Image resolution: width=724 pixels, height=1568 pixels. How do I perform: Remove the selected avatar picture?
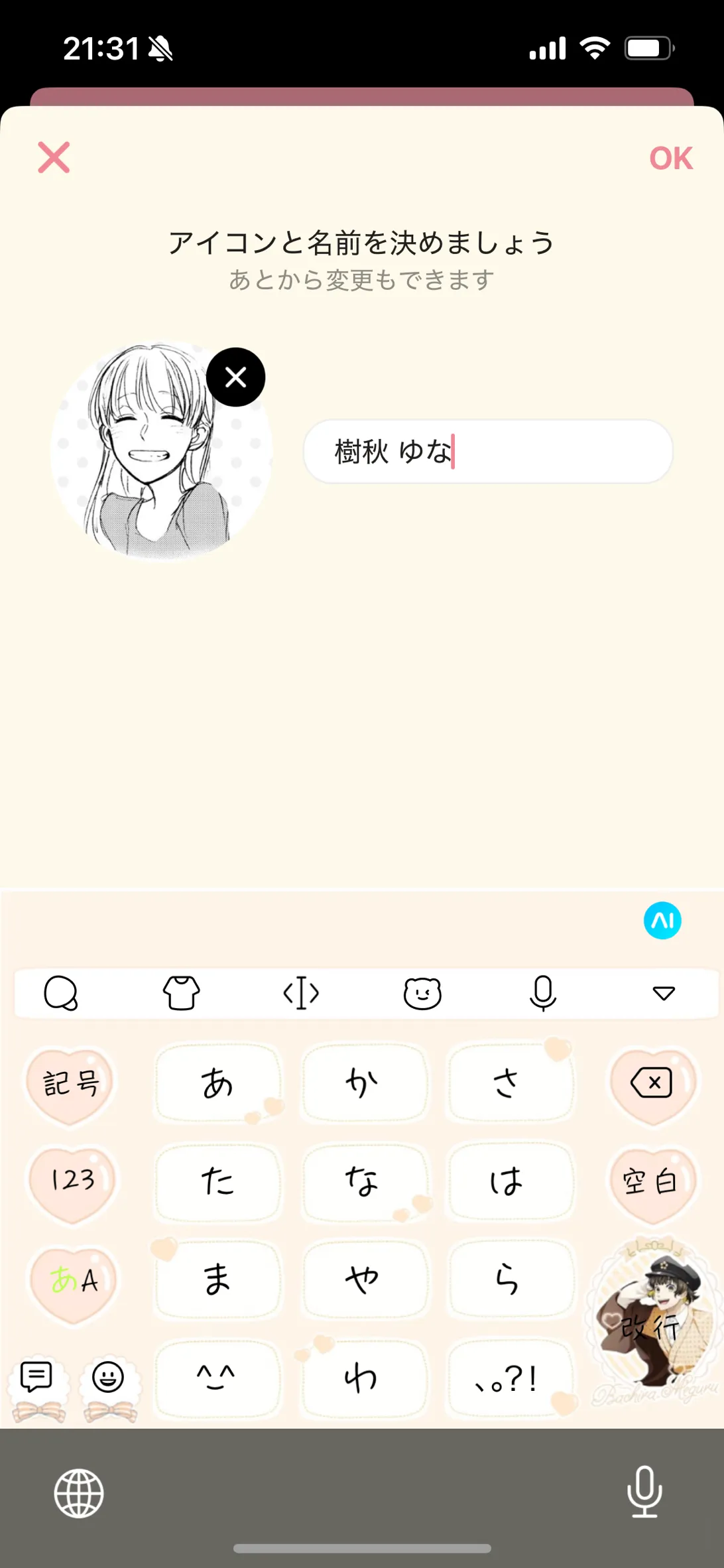[x=235, y=377]
